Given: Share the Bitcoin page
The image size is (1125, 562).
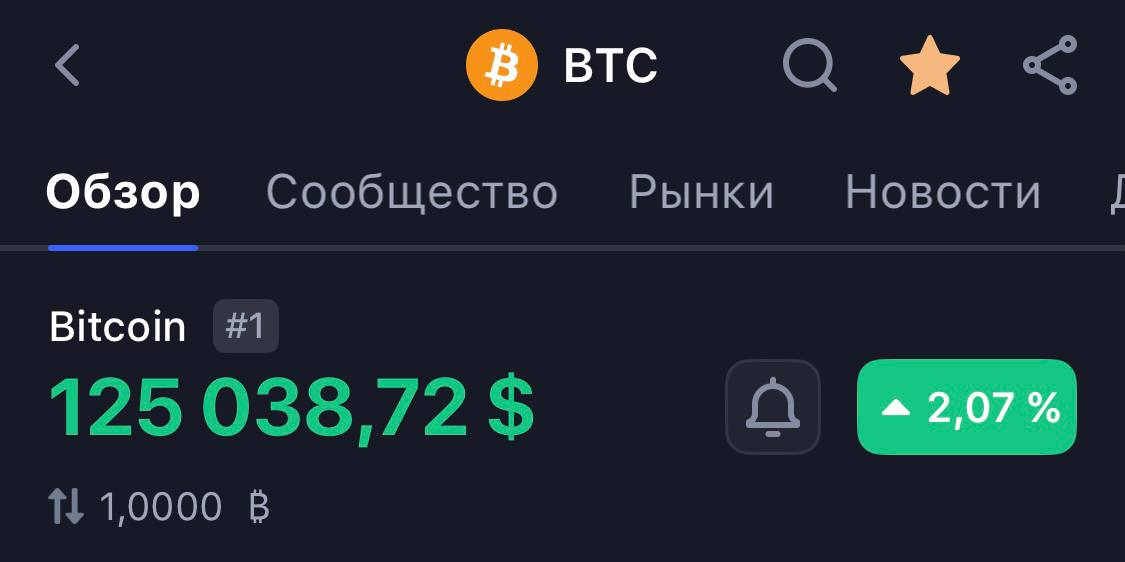Looking at the screenshot, I should (1050, 66).
